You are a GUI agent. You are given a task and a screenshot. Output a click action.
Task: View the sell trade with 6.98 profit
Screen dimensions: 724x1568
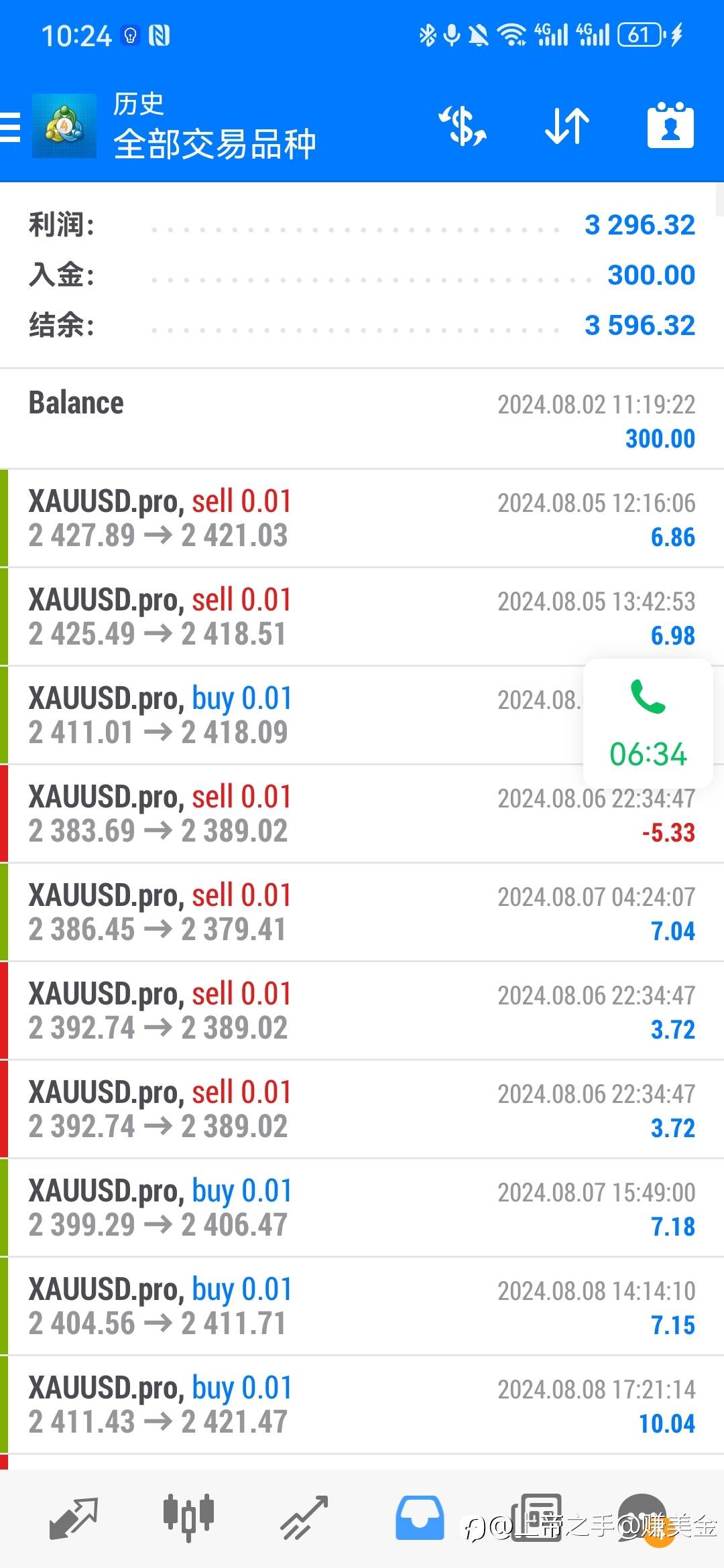pos(362,617)
